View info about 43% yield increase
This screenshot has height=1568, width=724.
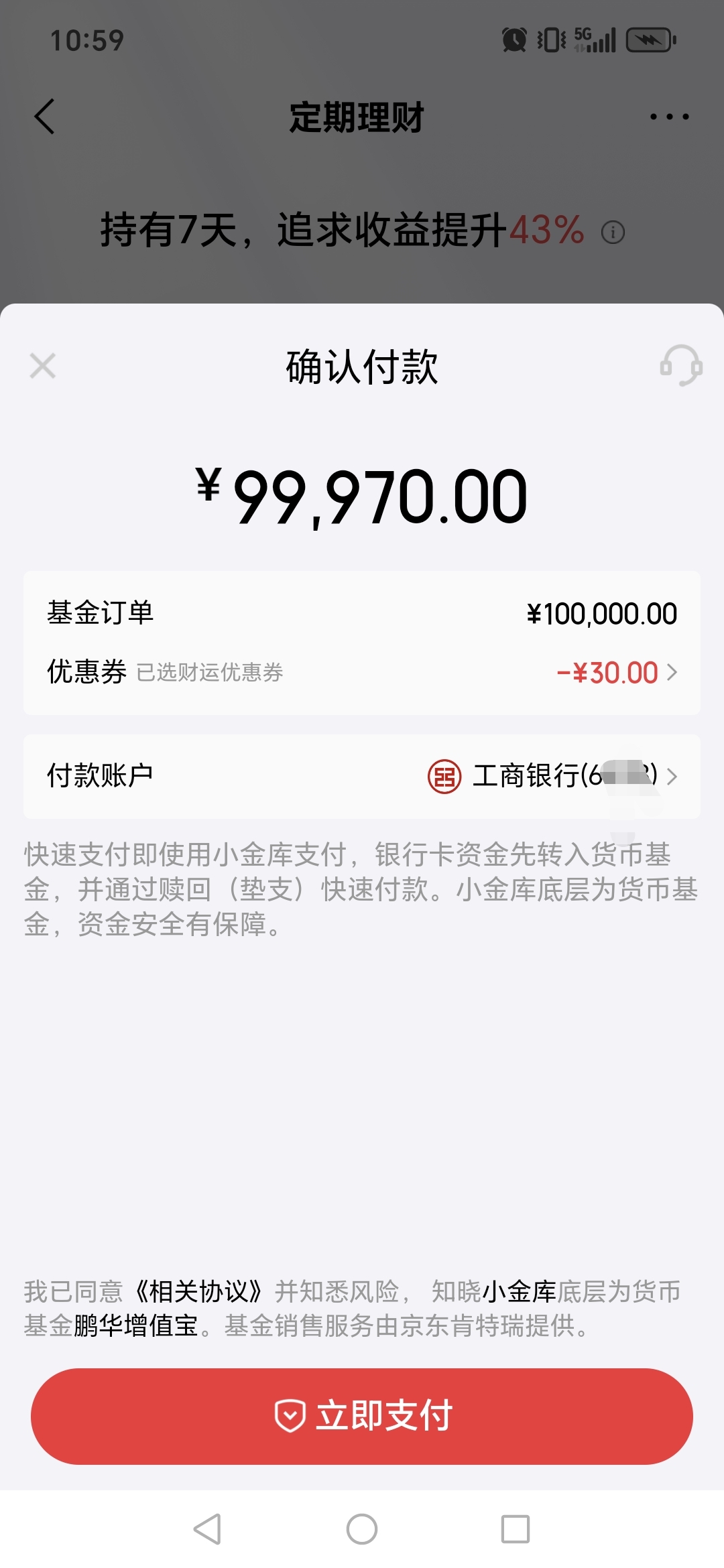click(x=613, y=232)
